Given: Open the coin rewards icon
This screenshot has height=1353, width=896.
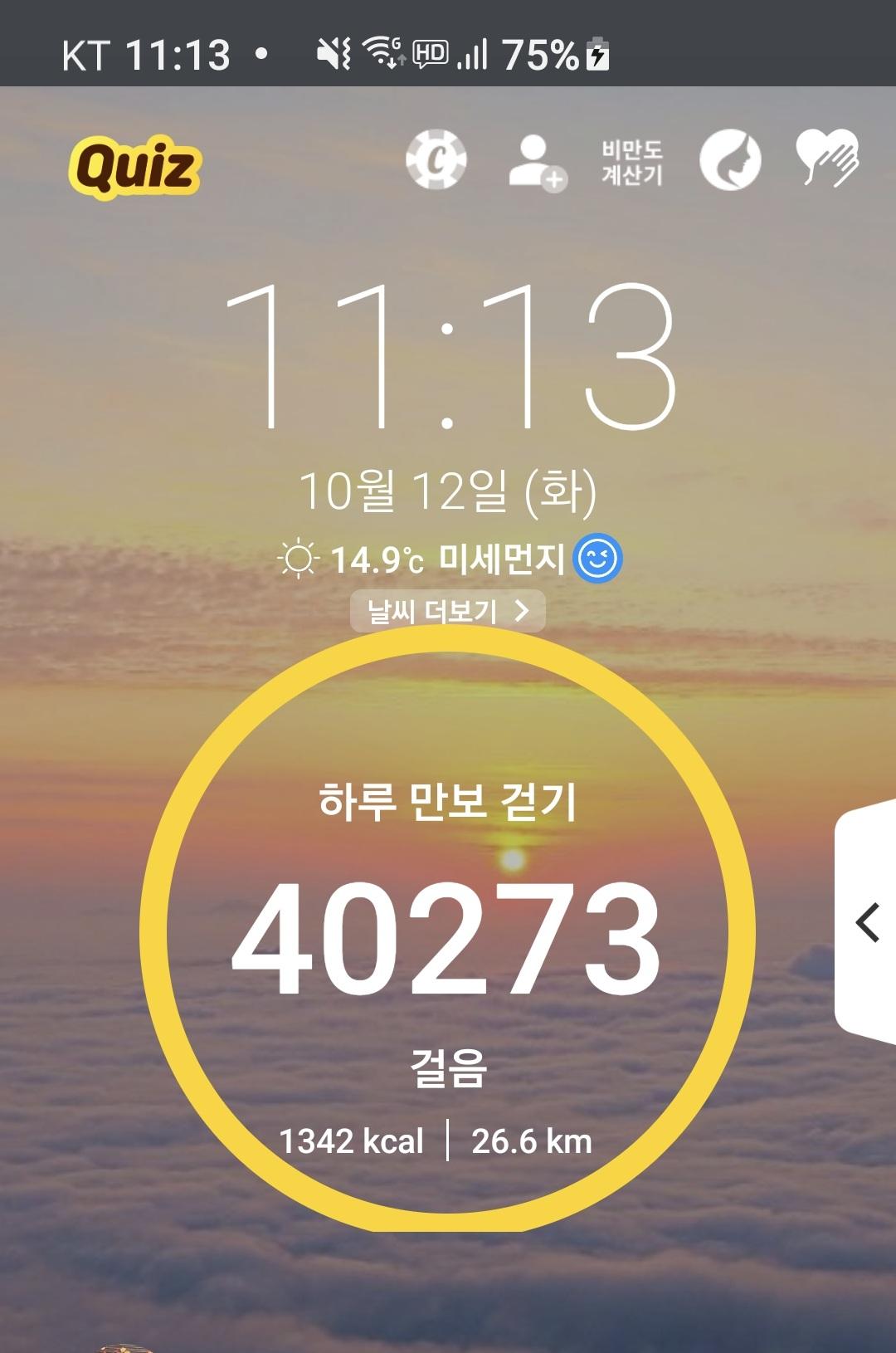Looking at the screenshot, I should 436,159.
